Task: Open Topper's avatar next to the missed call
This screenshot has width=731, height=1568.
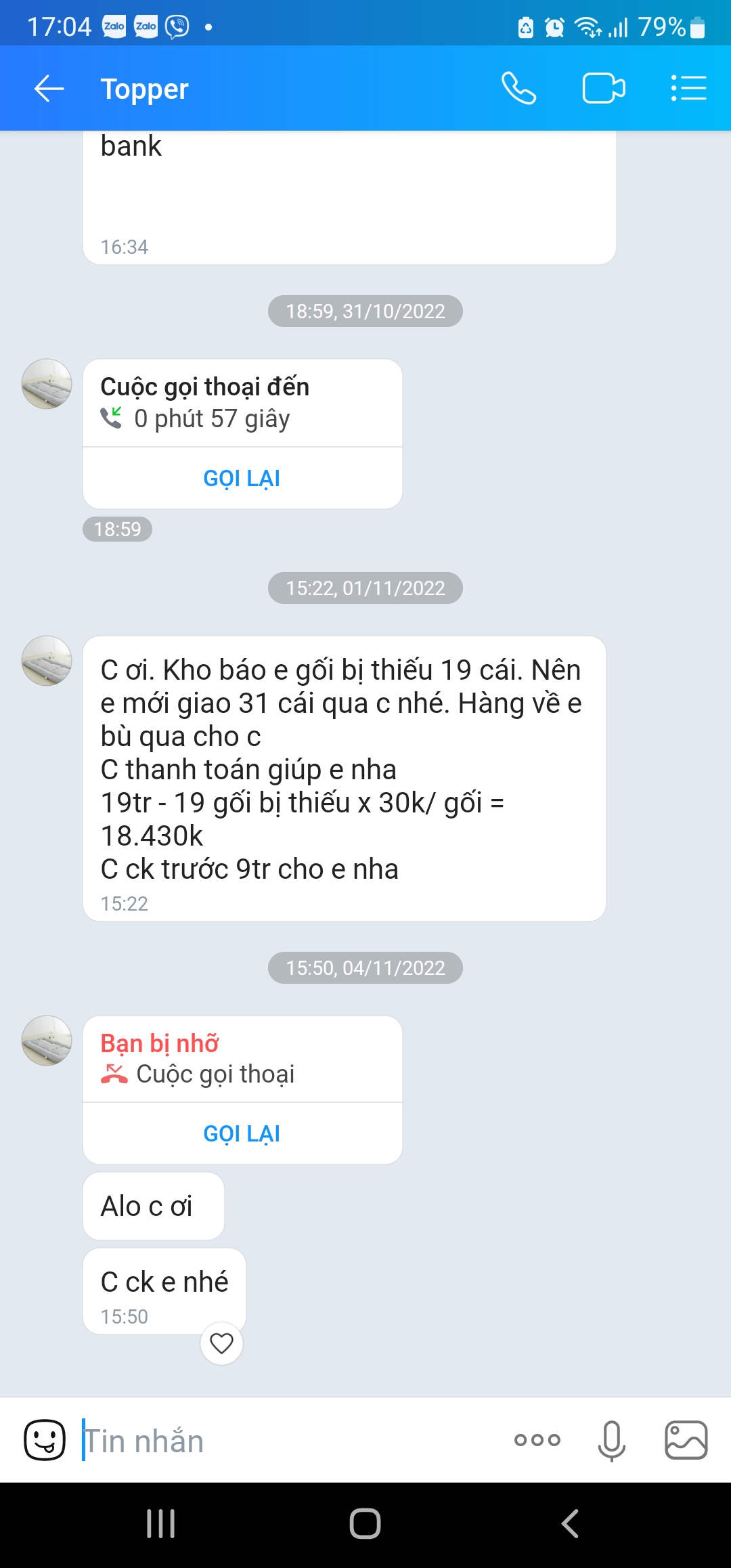Action: coord(47,1041)
